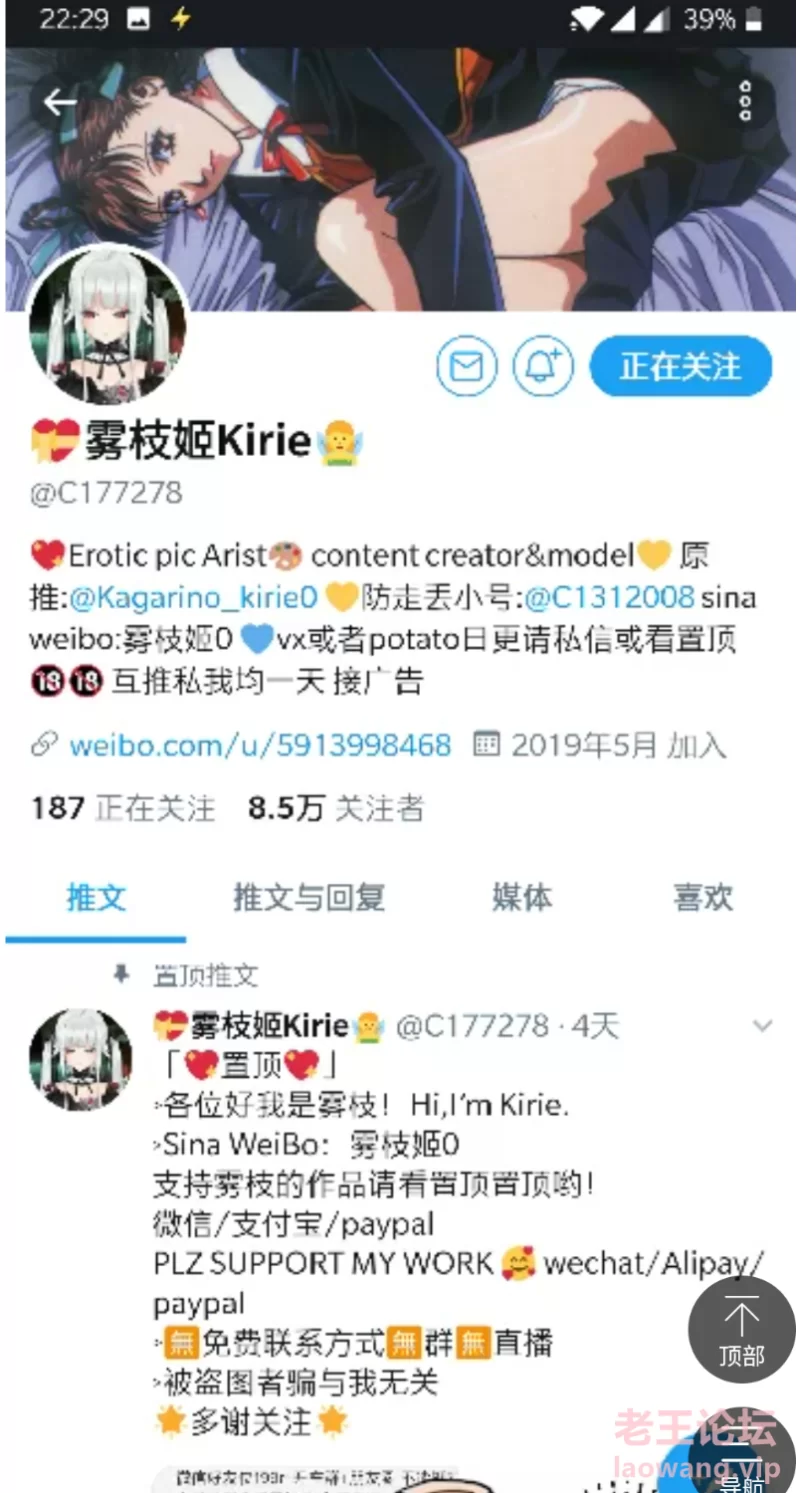This screenshot has width=800, height=1493.
Task: Select the 推文 tab
Action: [96, 897]
